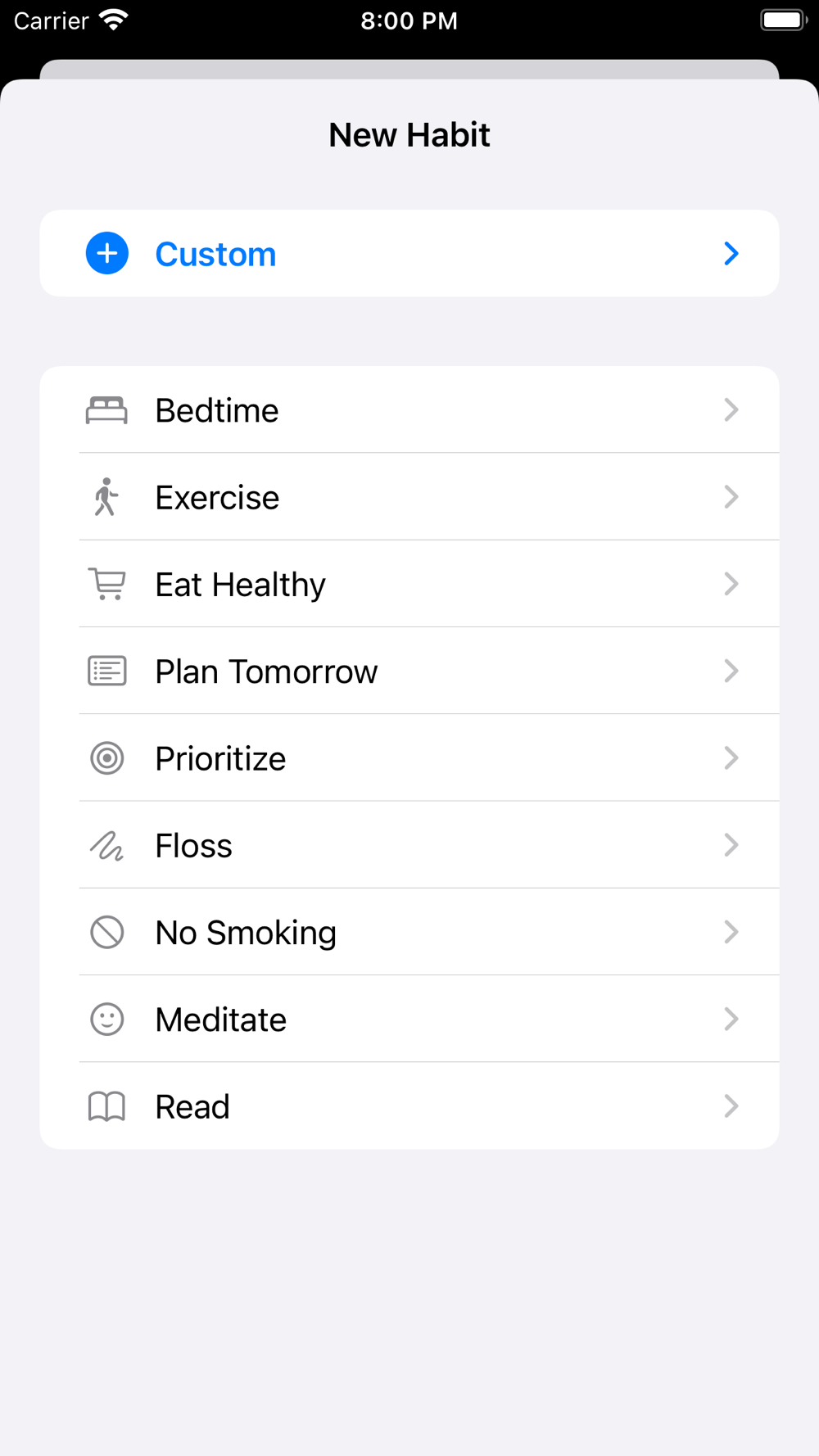Open Plan Tomorrow habit template

pos(409,671)
